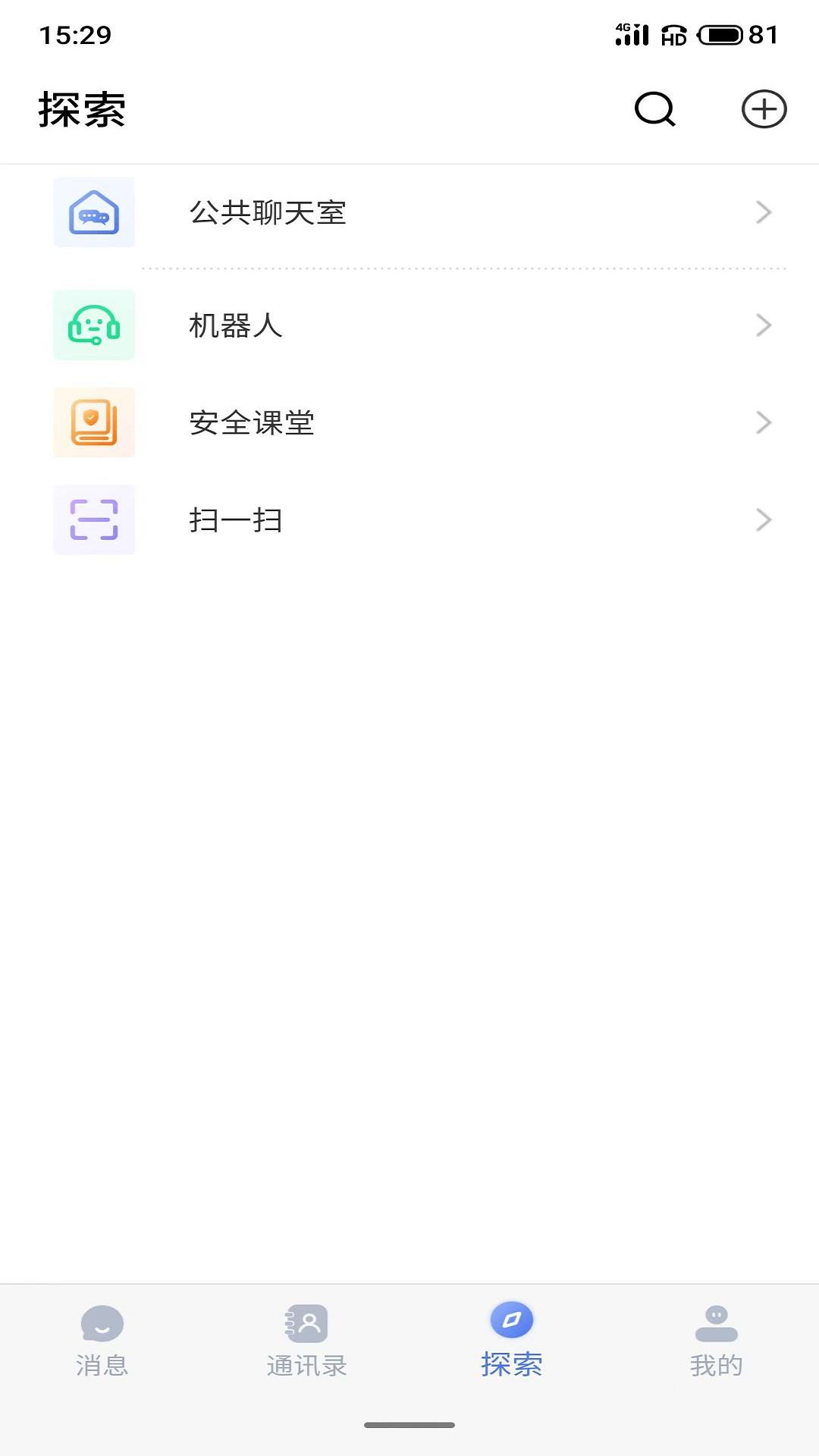
Task: Open the 安全课堂 book icon
Action: point(93,422)
